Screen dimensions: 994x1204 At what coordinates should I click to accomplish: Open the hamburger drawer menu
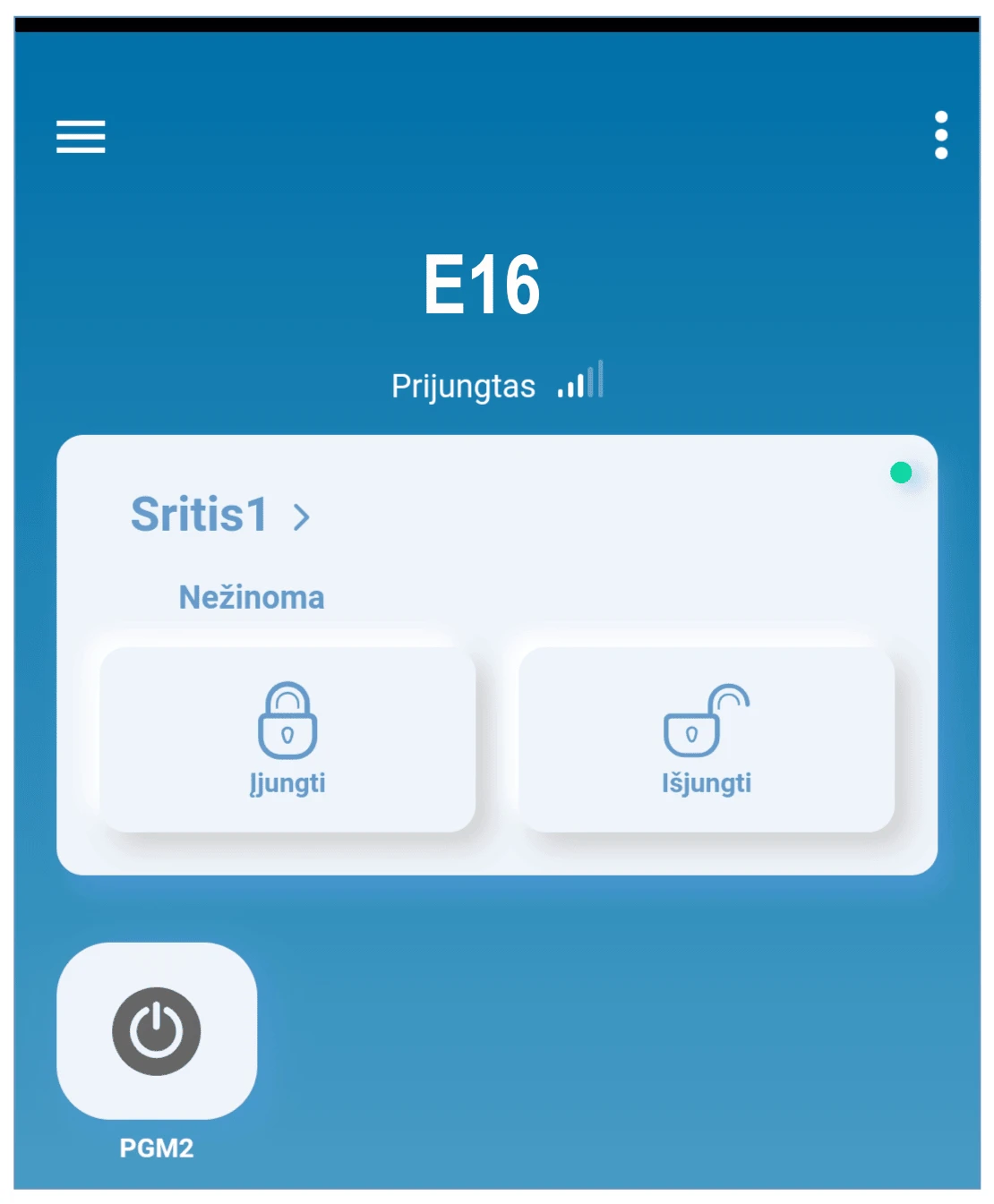click(81, 137)
